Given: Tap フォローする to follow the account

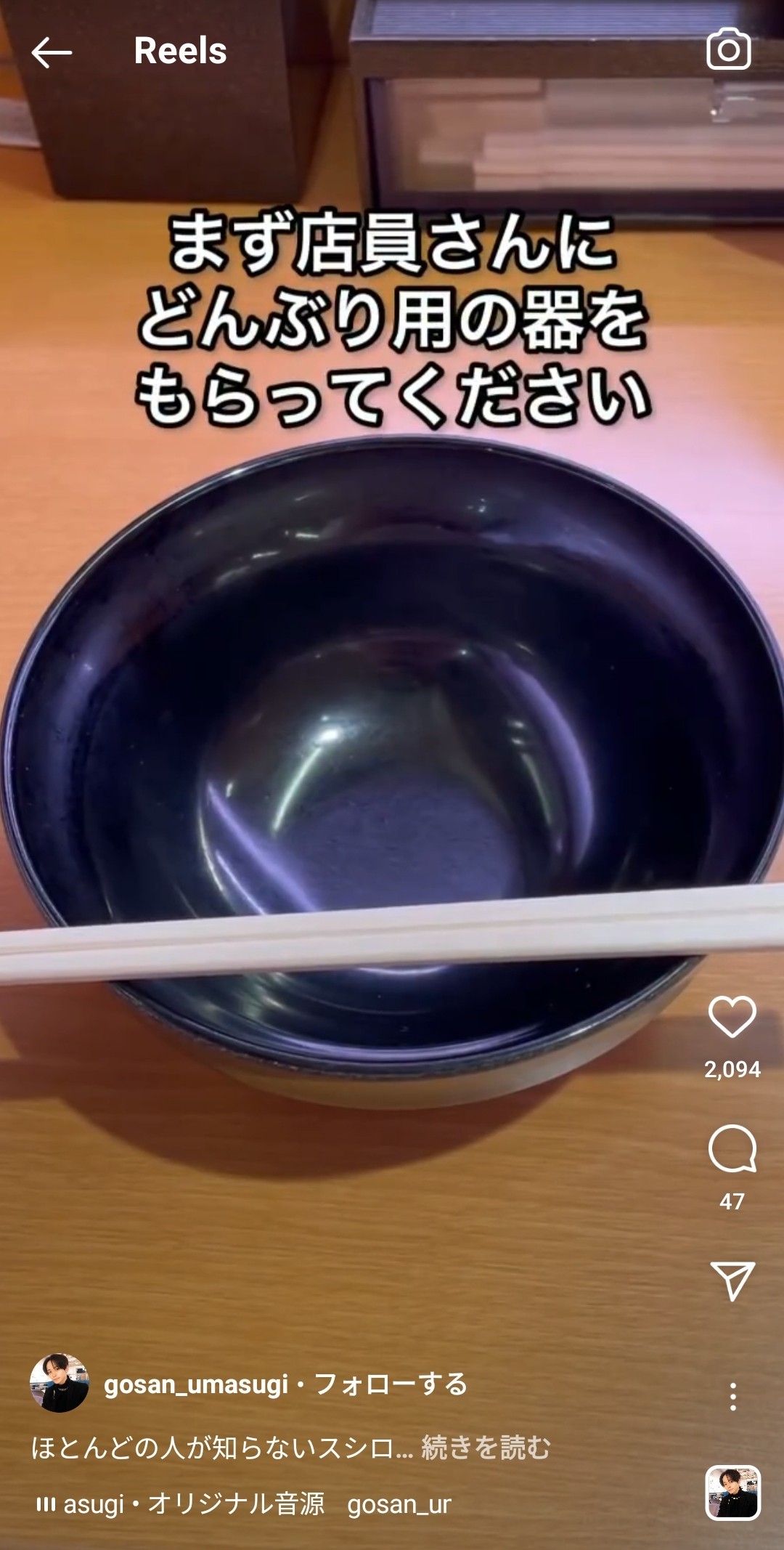Looking at the screenshot, I should tap(391, 1384).
